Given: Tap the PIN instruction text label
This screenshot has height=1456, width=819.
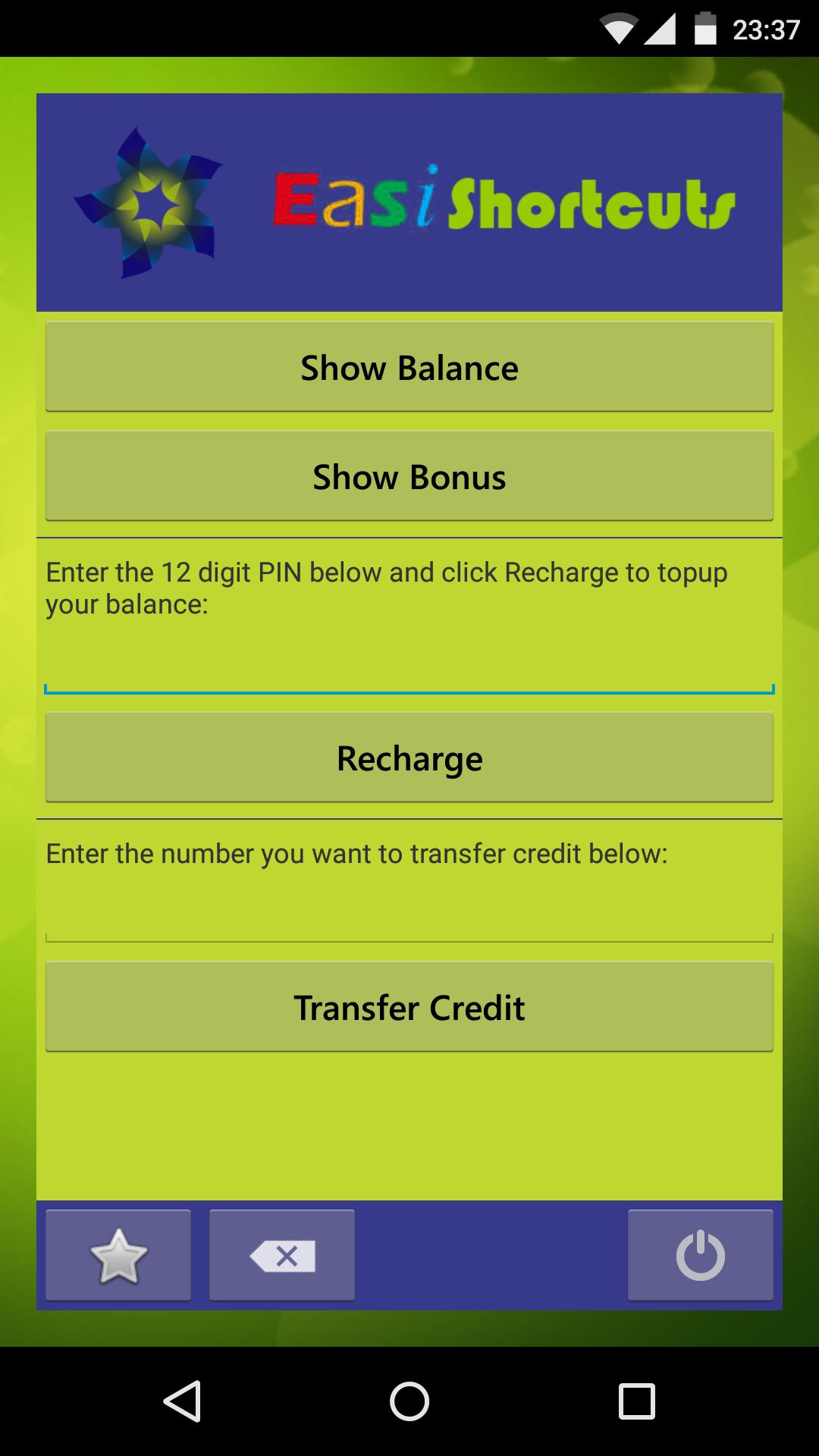Looking at the screenshot, I should coord(387,588).
